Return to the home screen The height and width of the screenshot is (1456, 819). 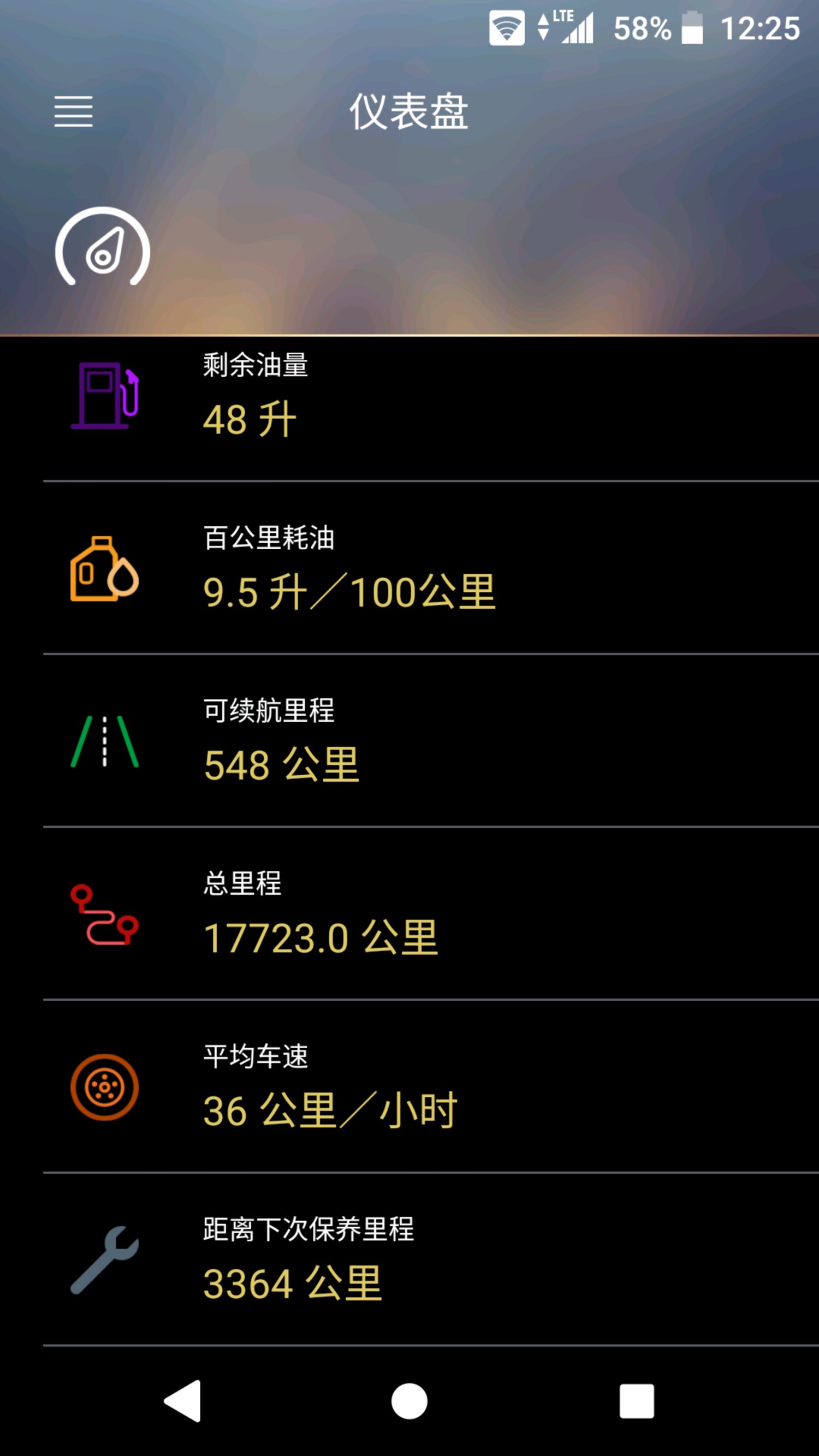(409, 1401)
